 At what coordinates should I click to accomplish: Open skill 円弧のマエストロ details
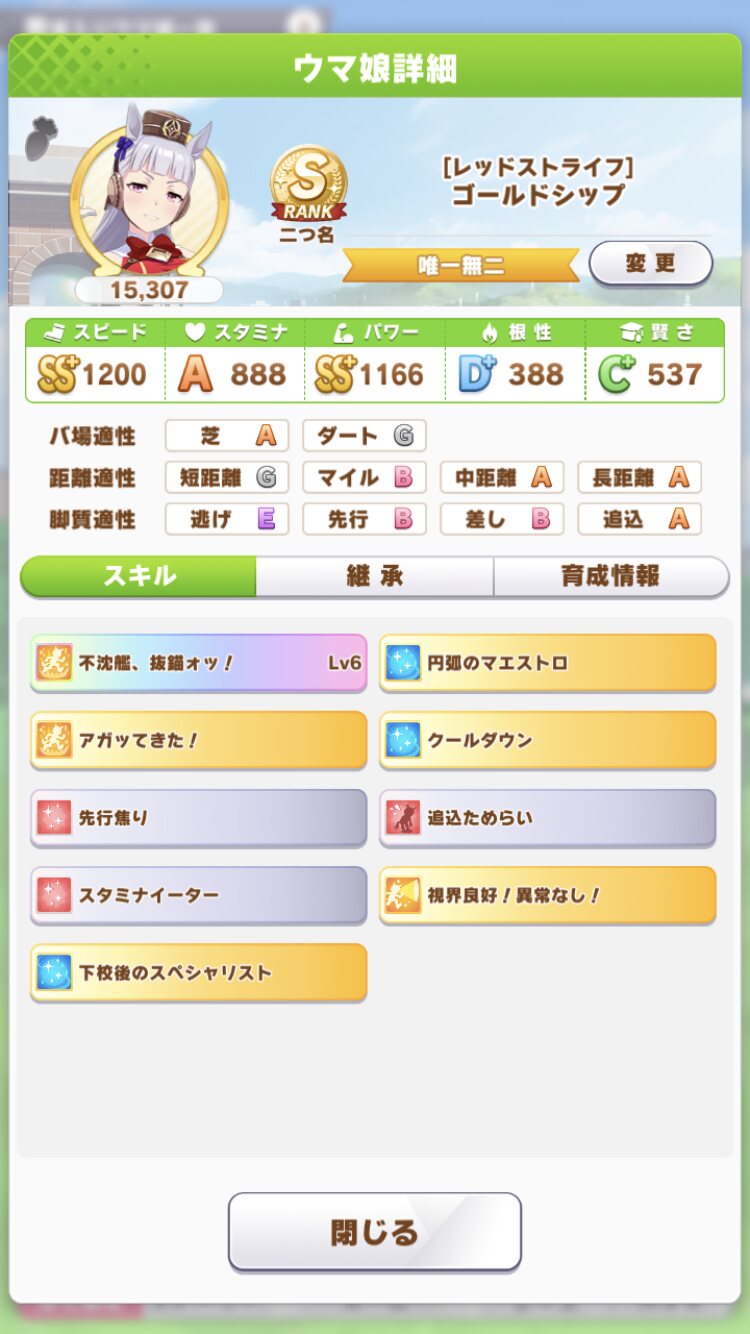click(x=547, y=663)
